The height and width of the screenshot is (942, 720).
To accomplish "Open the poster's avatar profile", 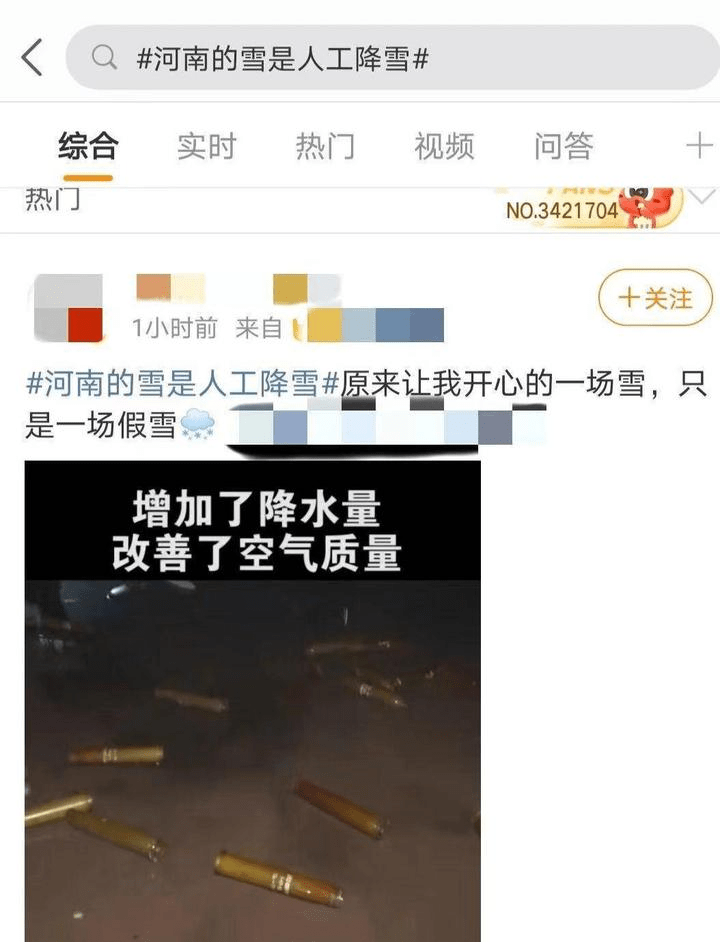I will click(x=68, y=307).
